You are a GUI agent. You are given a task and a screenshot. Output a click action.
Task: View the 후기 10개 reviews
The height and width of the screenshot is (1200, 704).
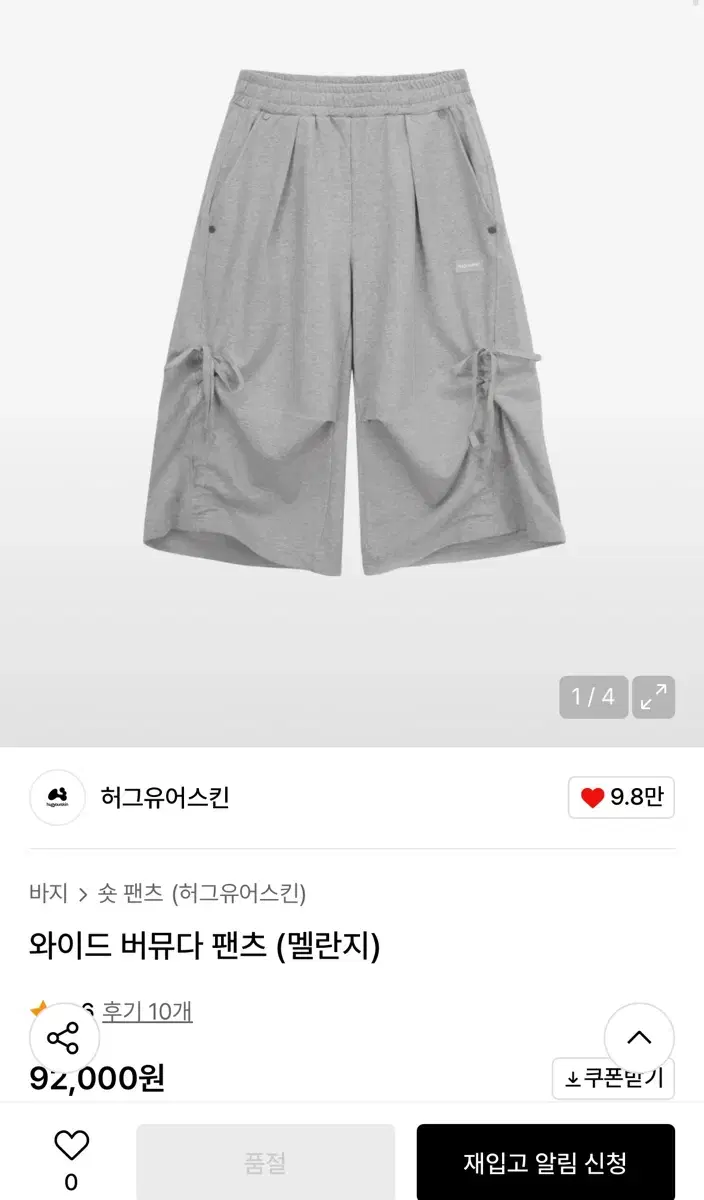click(x=147, y=1011)
